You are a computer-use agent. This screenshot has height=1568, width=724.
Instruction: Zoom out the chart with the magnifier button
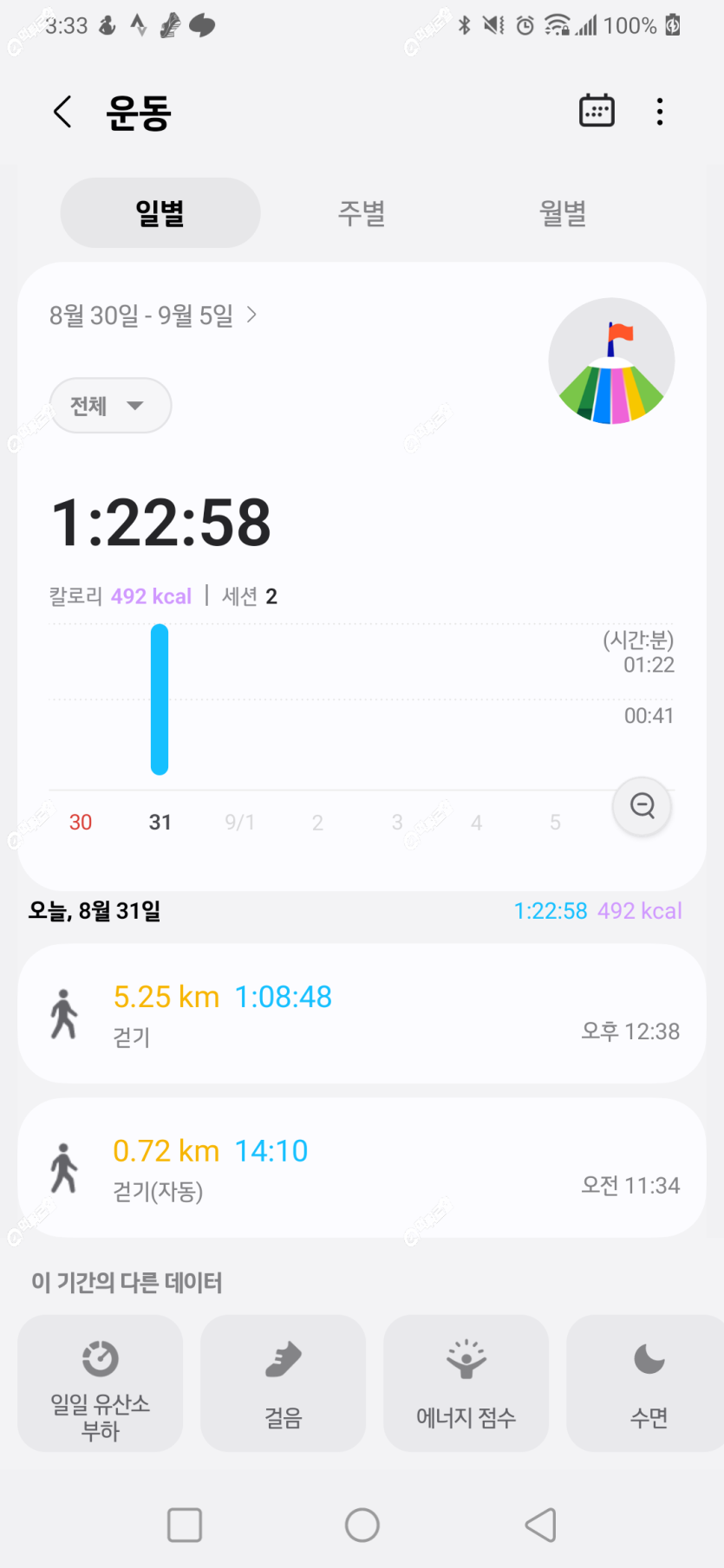click(642, 806)
